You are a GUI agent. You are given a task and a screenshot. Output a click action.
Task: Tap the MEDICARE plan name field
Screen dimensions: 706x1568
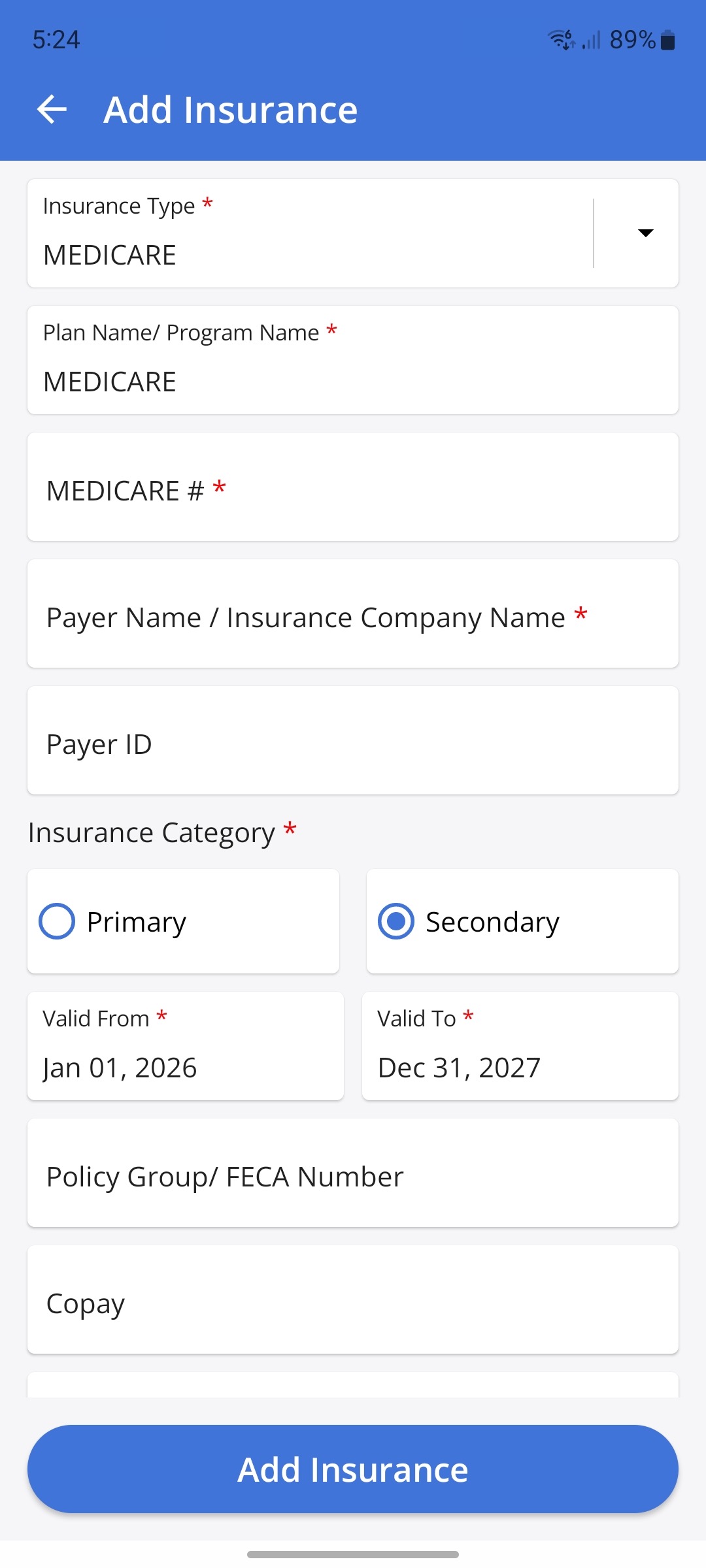click(353, 381)
